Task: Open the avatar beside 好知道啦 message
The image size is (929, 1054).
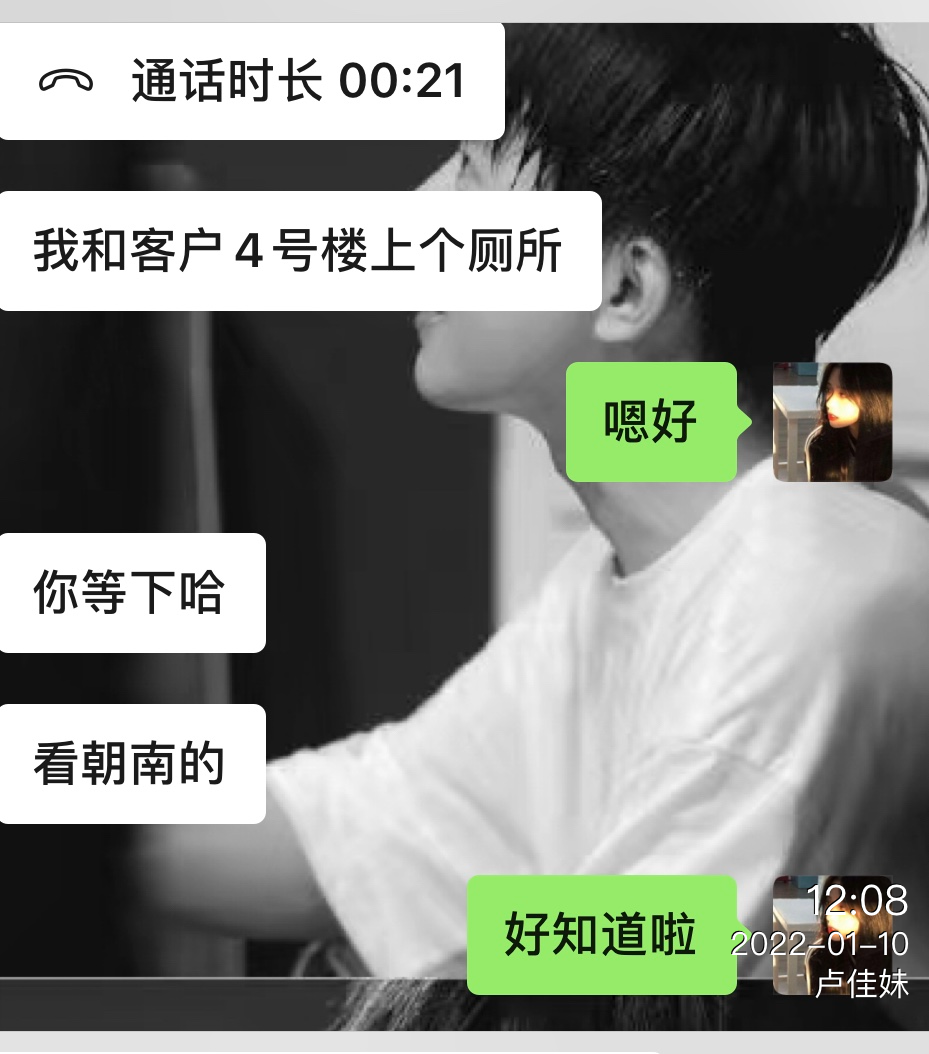Action: (x=832, y=935)
